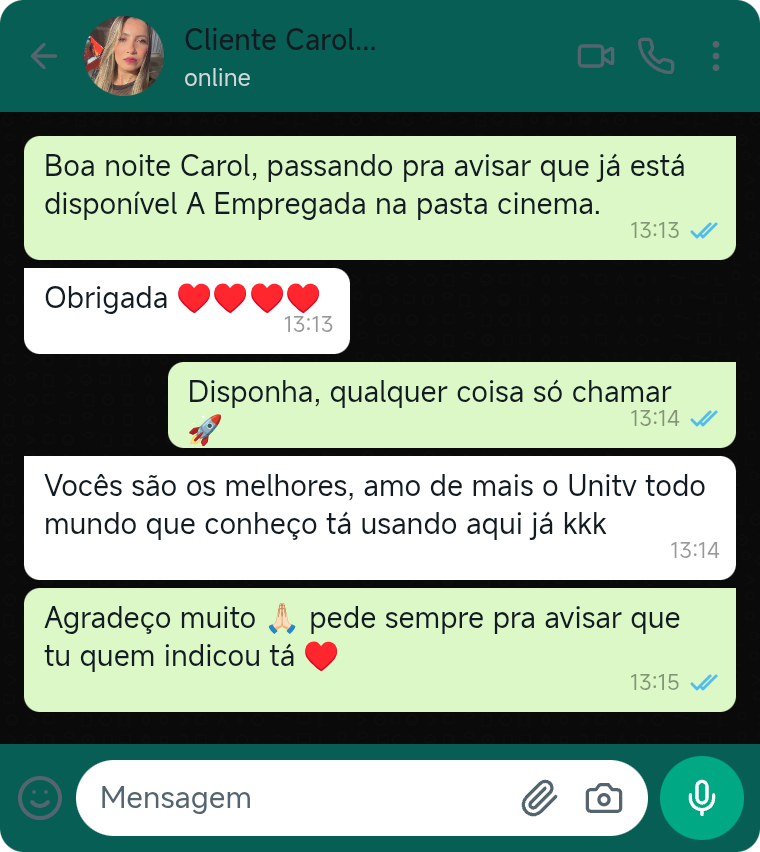Open the chat options three-dot menu
Viewport: 760px width, 852px height.
coord(716,56)
